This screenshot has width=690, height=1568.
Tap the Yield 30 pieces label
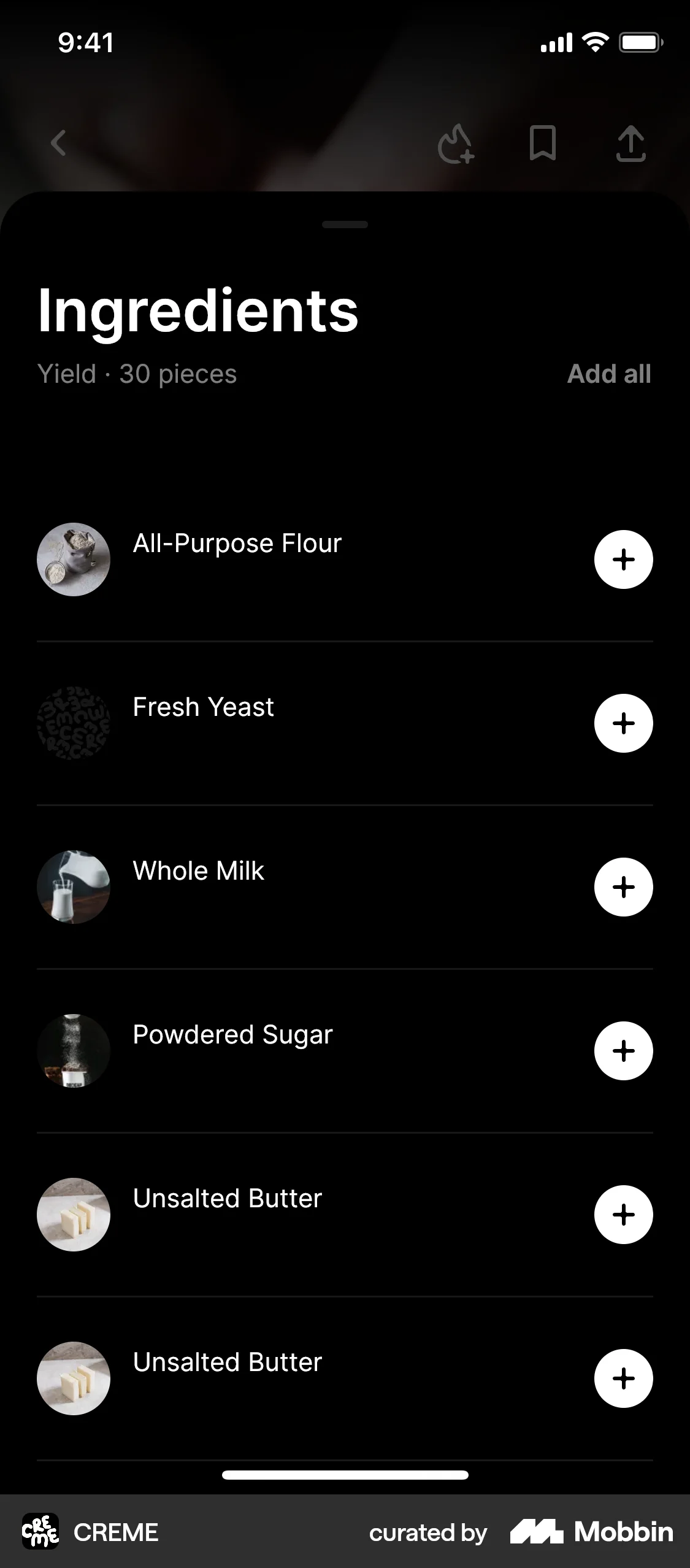pyautogui.click(x=137, y=374)
